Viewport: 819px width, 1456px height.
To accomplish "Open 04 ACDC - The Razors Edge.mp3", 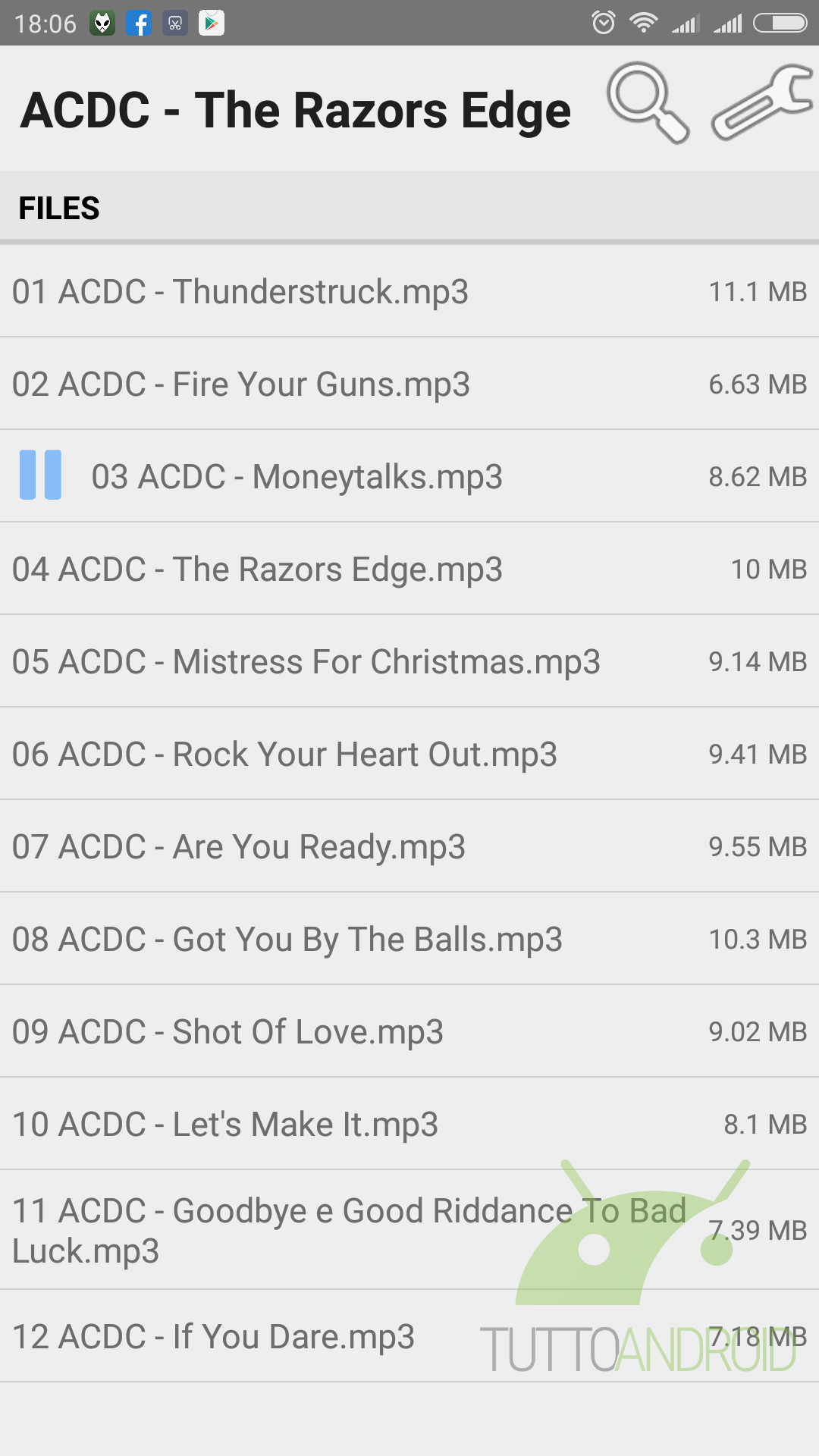I will [409, 569].
